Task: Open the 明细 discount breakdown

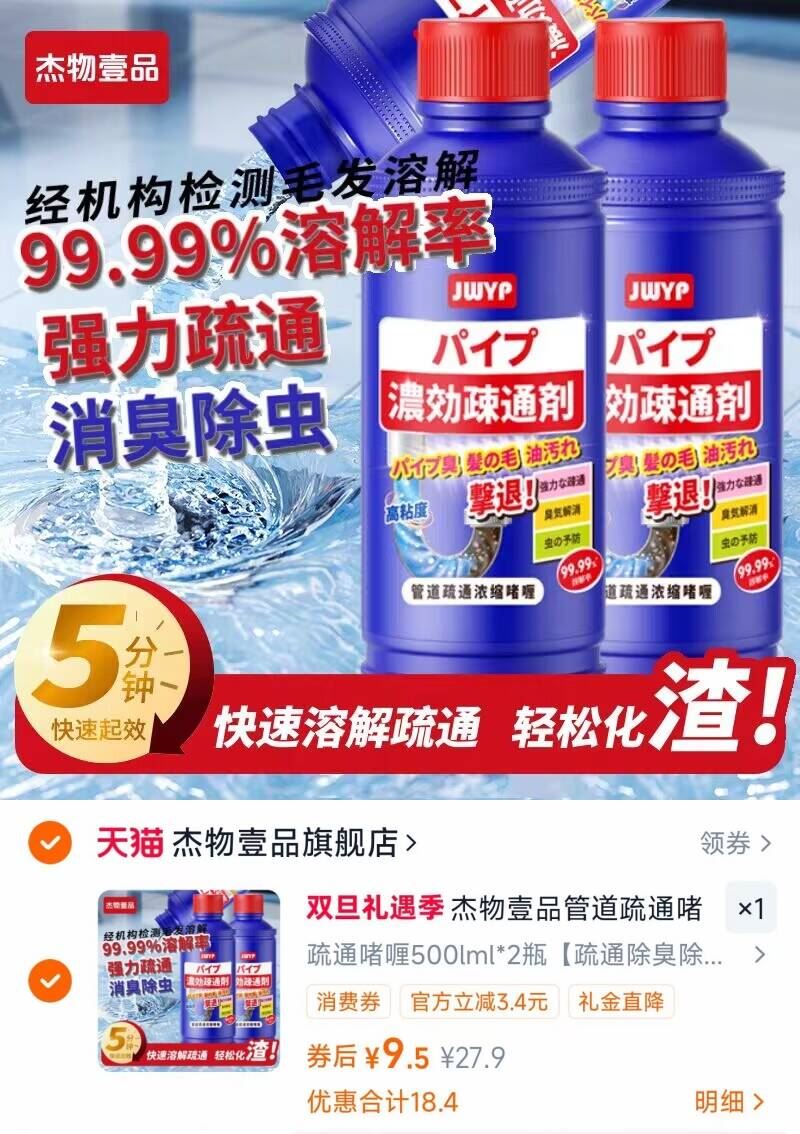Action: (735, 1098)
